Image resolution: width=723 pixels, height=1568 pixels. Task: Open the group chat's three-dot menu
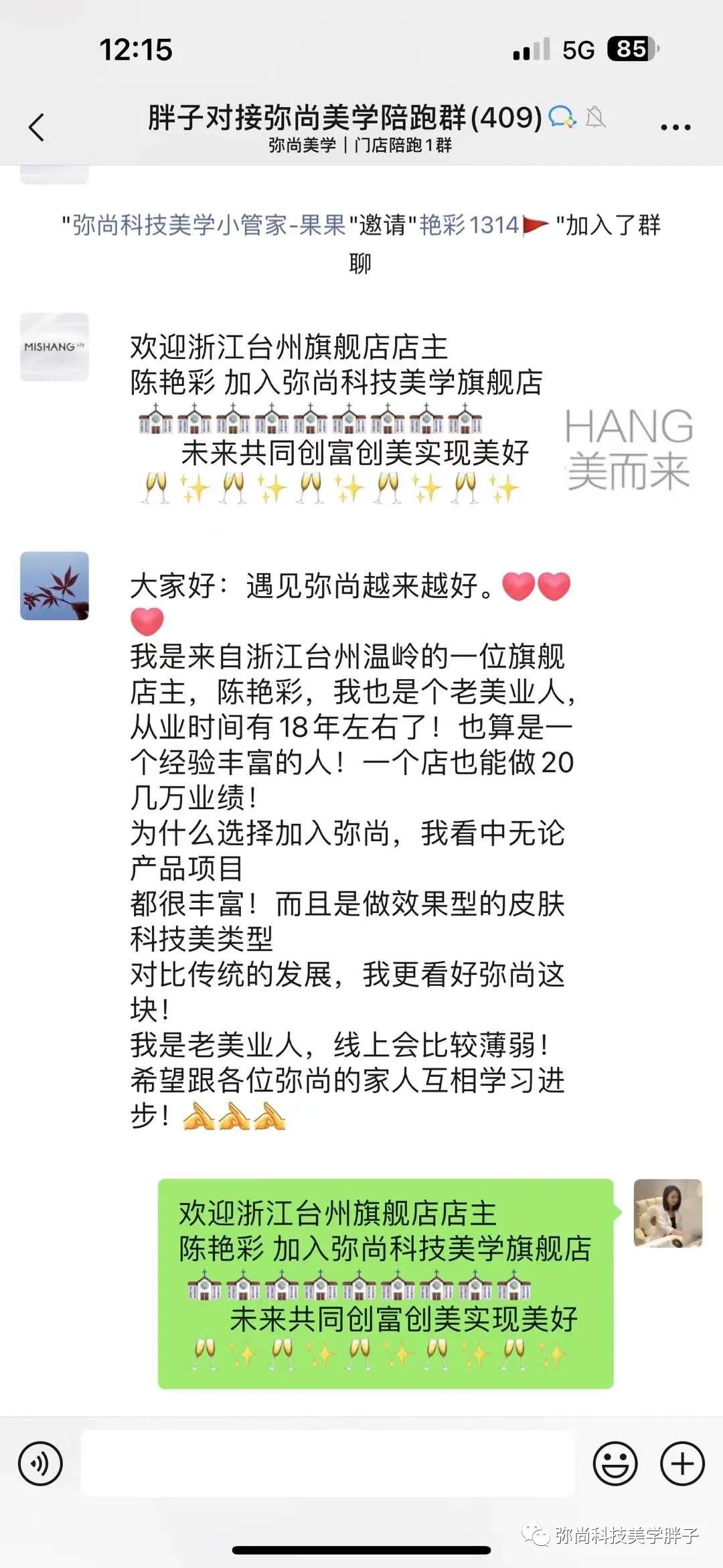[x=675, y=127]
